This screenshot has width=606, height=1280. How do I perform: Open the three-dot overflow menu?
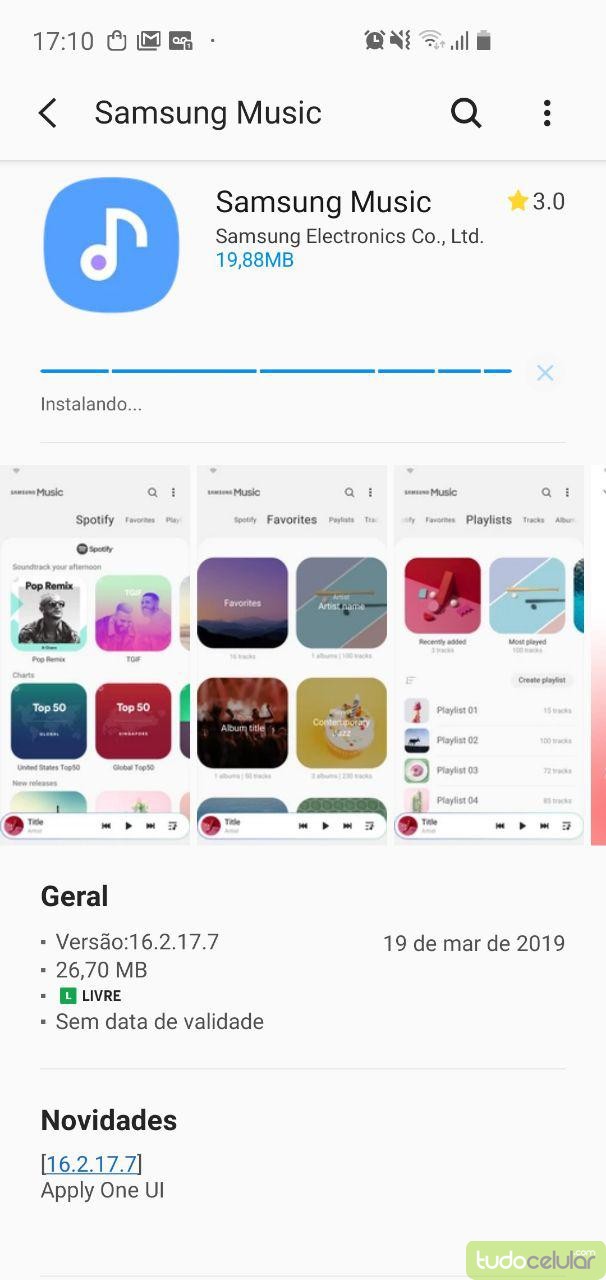coord(547,113)
